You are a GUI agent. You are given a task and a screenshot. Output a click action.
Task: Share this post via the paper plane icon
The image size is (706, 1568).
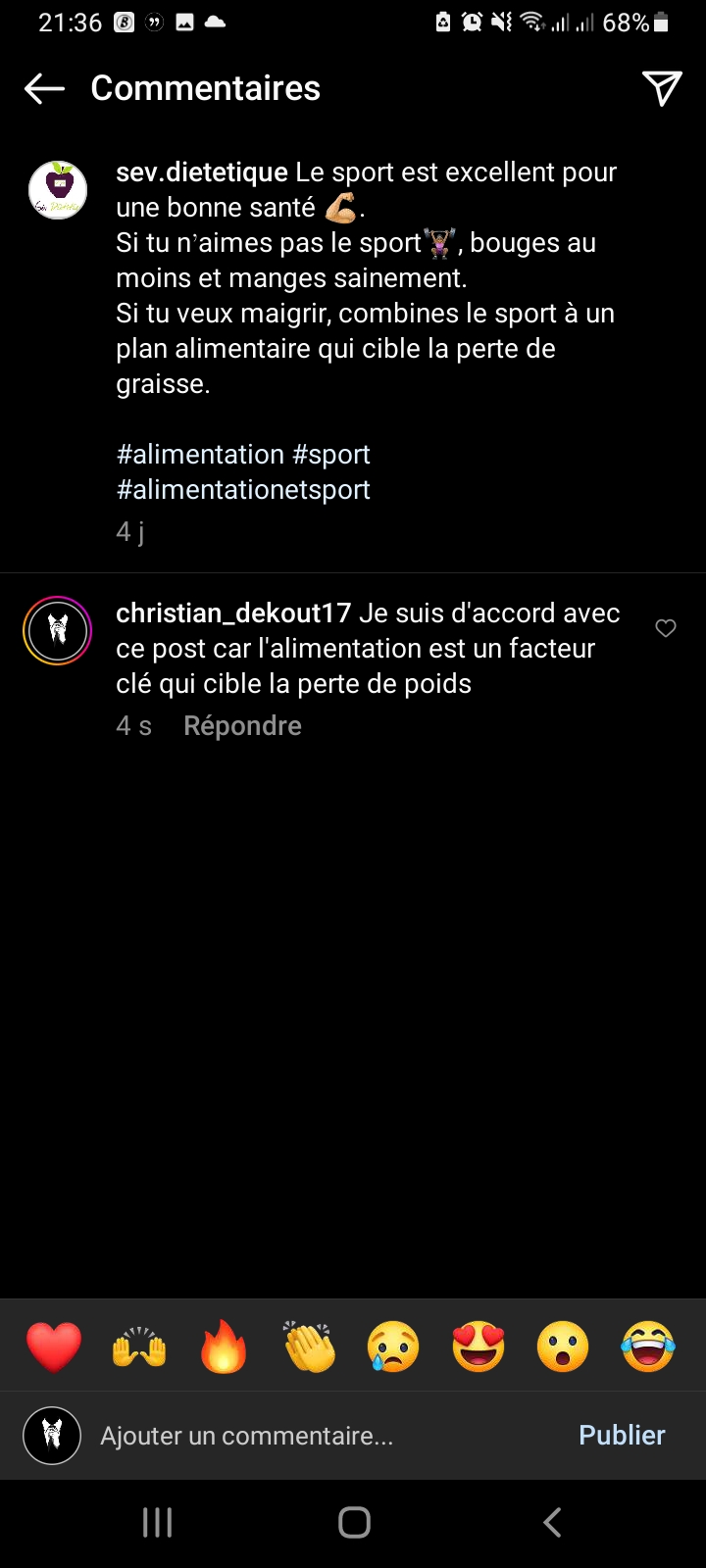point(662,88)
